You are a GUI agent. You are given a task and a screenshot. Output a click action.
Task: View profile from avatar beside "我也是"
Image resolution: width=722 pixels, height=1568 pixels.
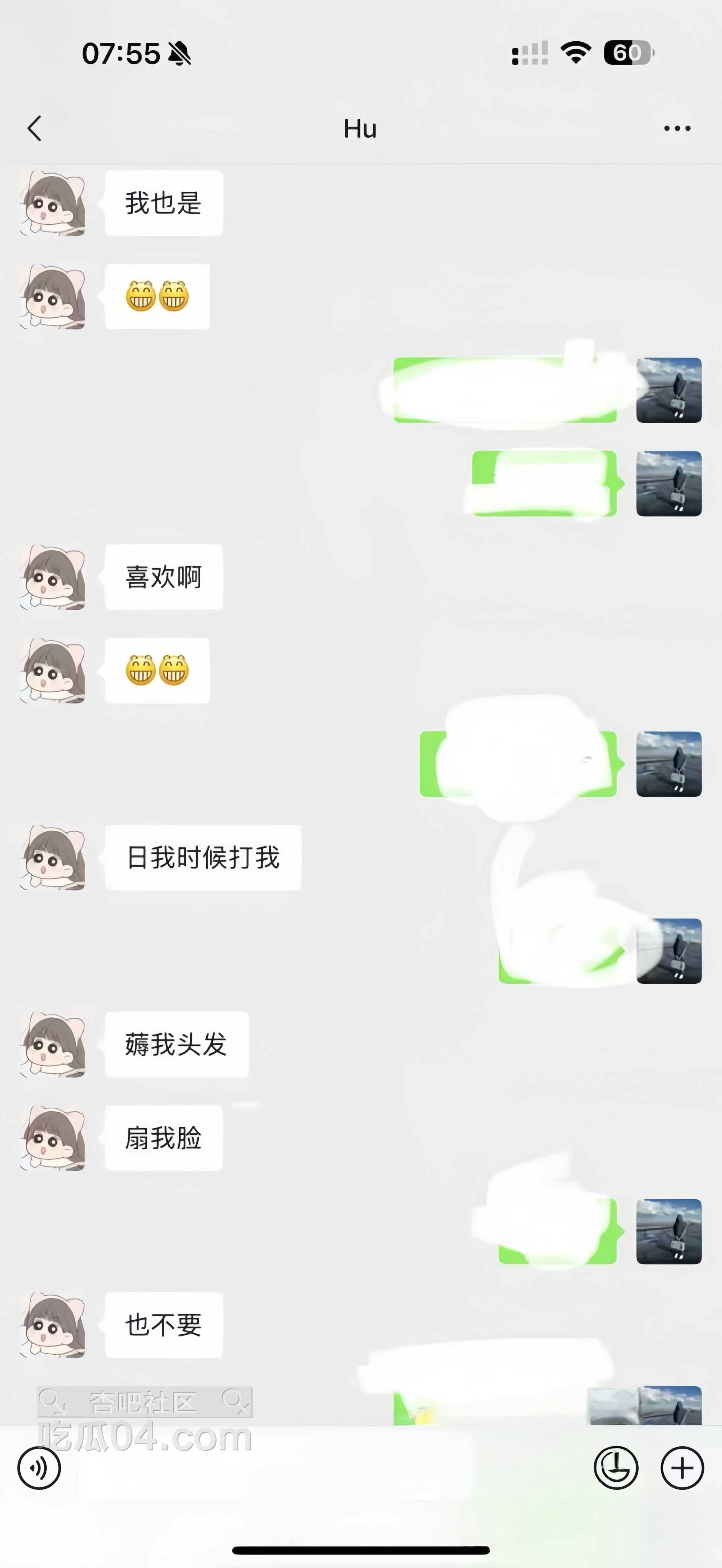[52, 203]
